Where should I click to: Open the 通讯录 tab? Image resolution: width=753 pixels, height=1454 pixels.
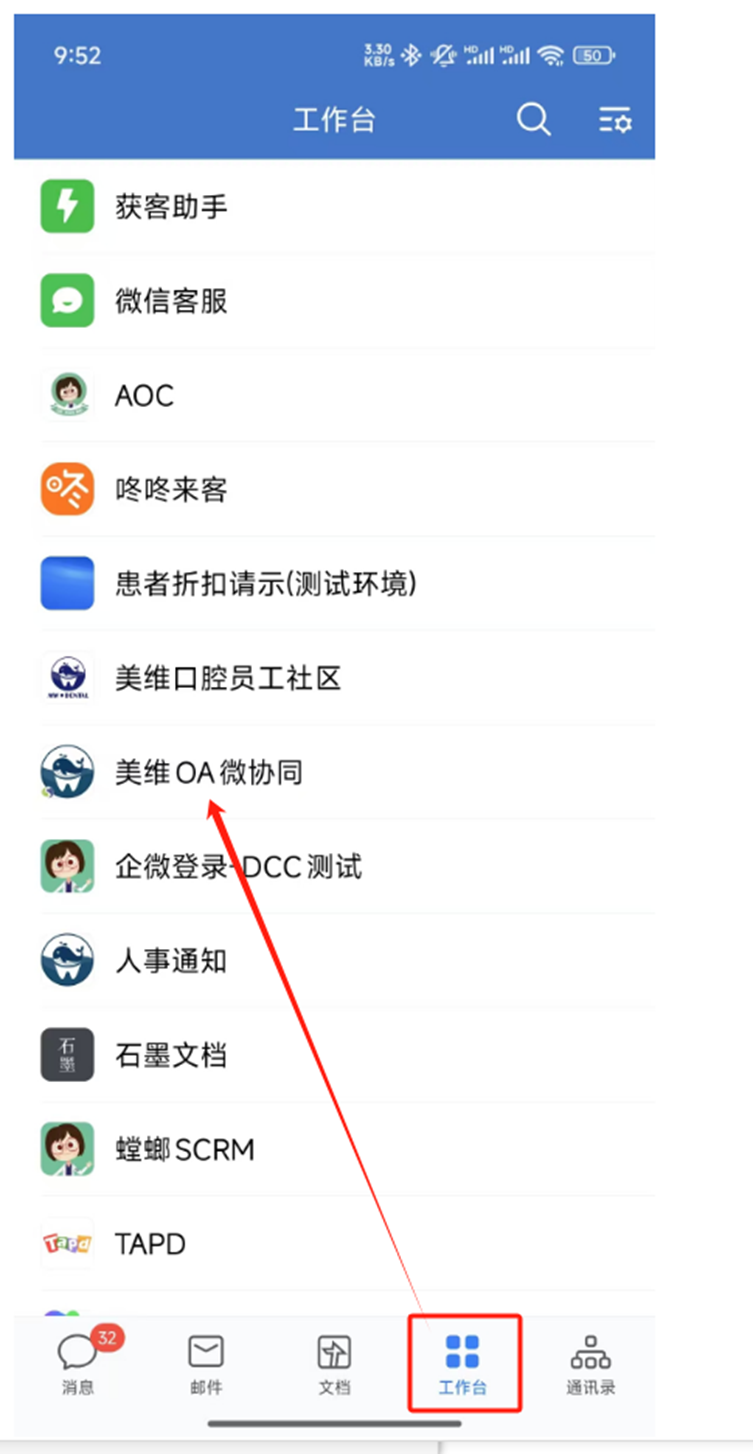click(x=590, y=1364)
